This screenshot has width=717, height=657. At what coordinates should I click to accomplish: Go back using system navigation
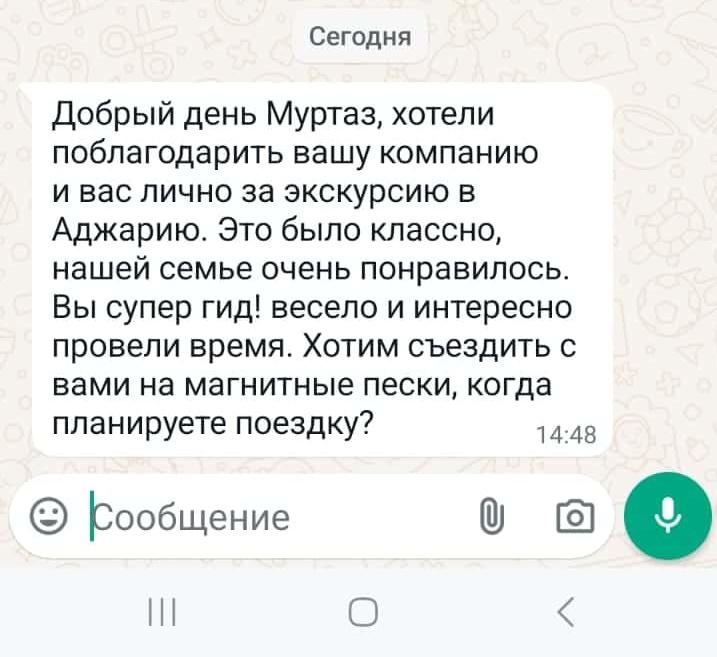click(567, 610)
